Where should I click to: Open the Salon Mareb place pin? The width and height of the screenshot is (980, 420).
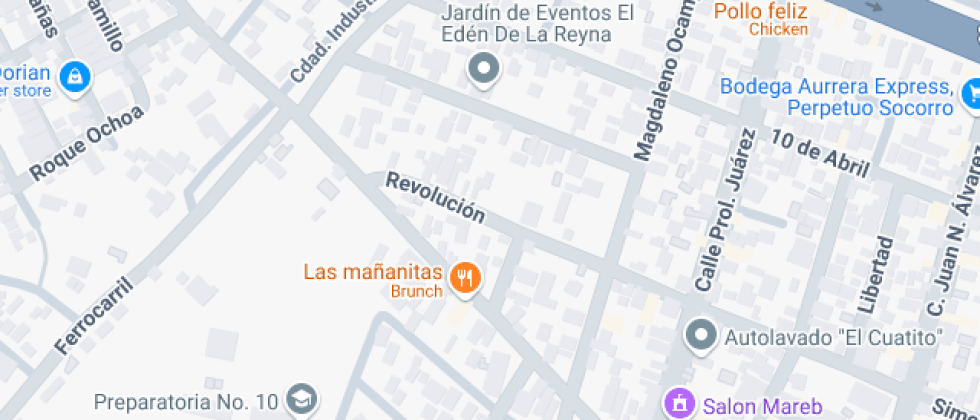coord(680,405)
